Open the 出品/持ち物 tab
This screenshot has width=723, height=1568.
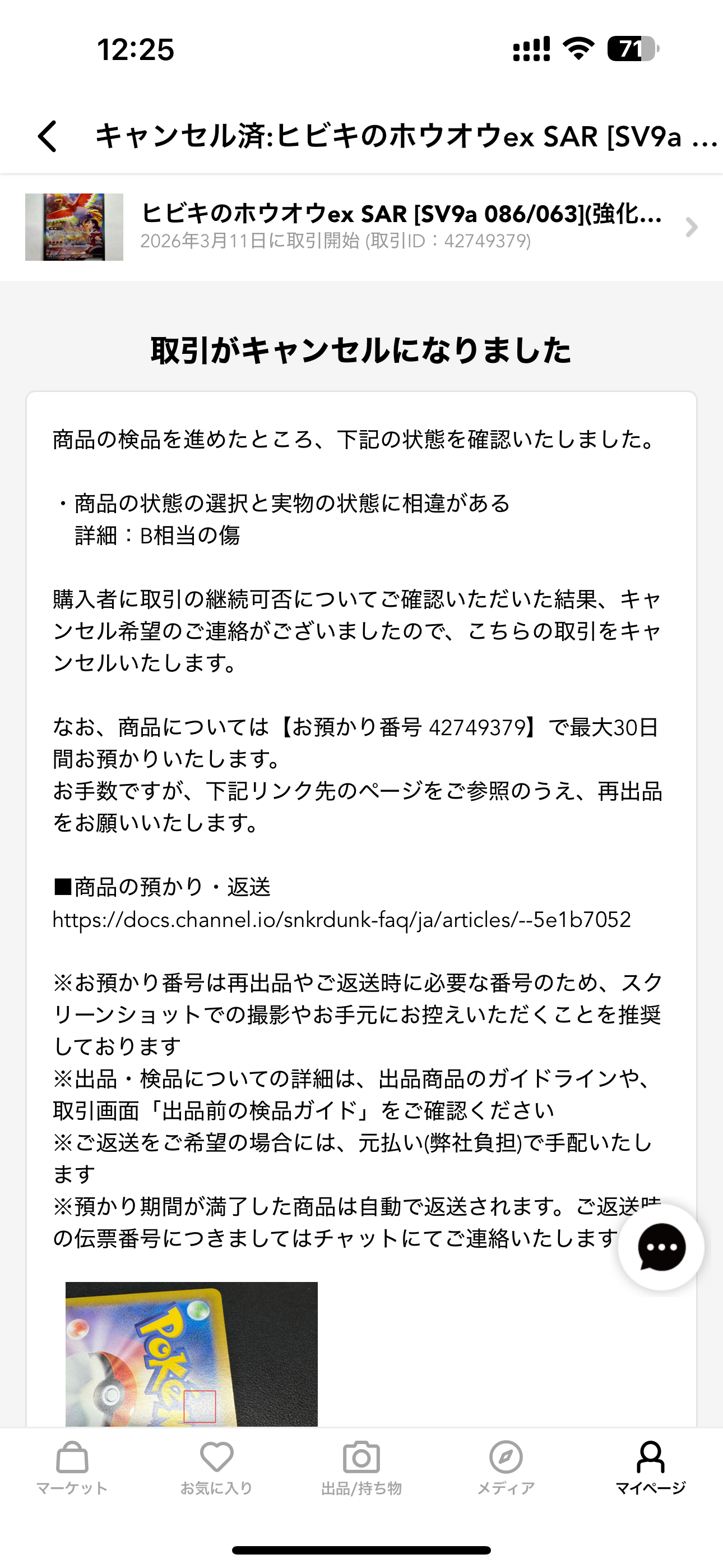361,1468
